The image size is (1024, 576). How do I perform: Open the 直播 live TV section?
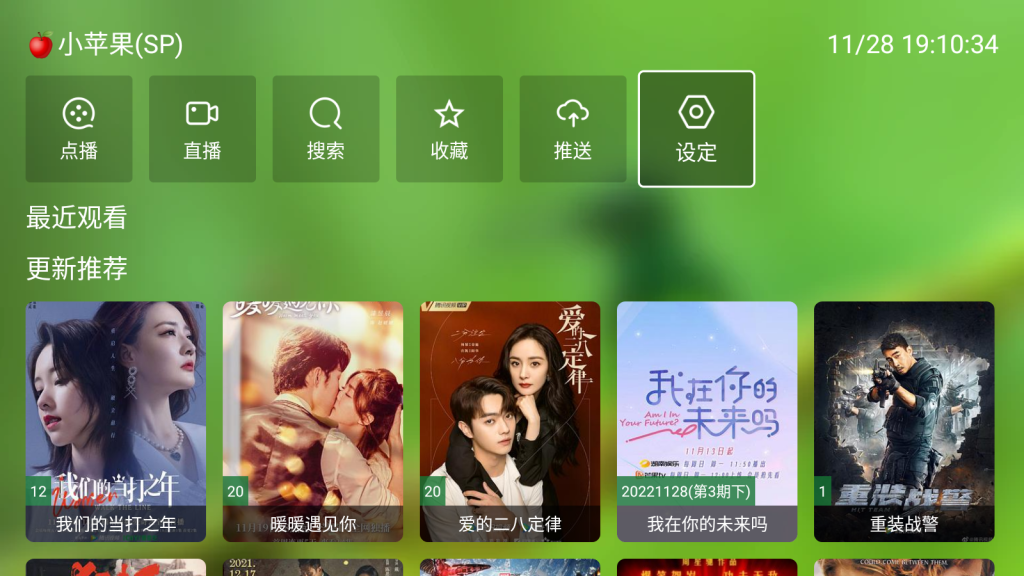pyautogui.click(x=202, y=129)
